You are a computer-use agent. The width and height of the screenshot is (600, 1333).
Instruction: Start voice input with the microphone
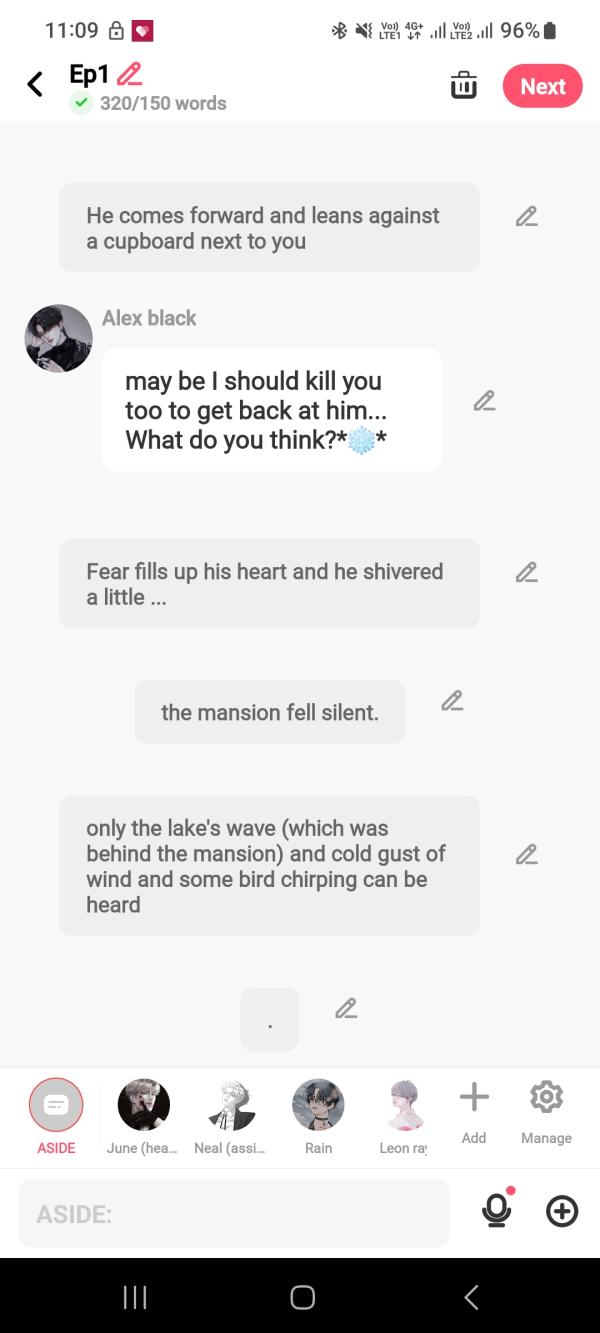[496, 1211]
